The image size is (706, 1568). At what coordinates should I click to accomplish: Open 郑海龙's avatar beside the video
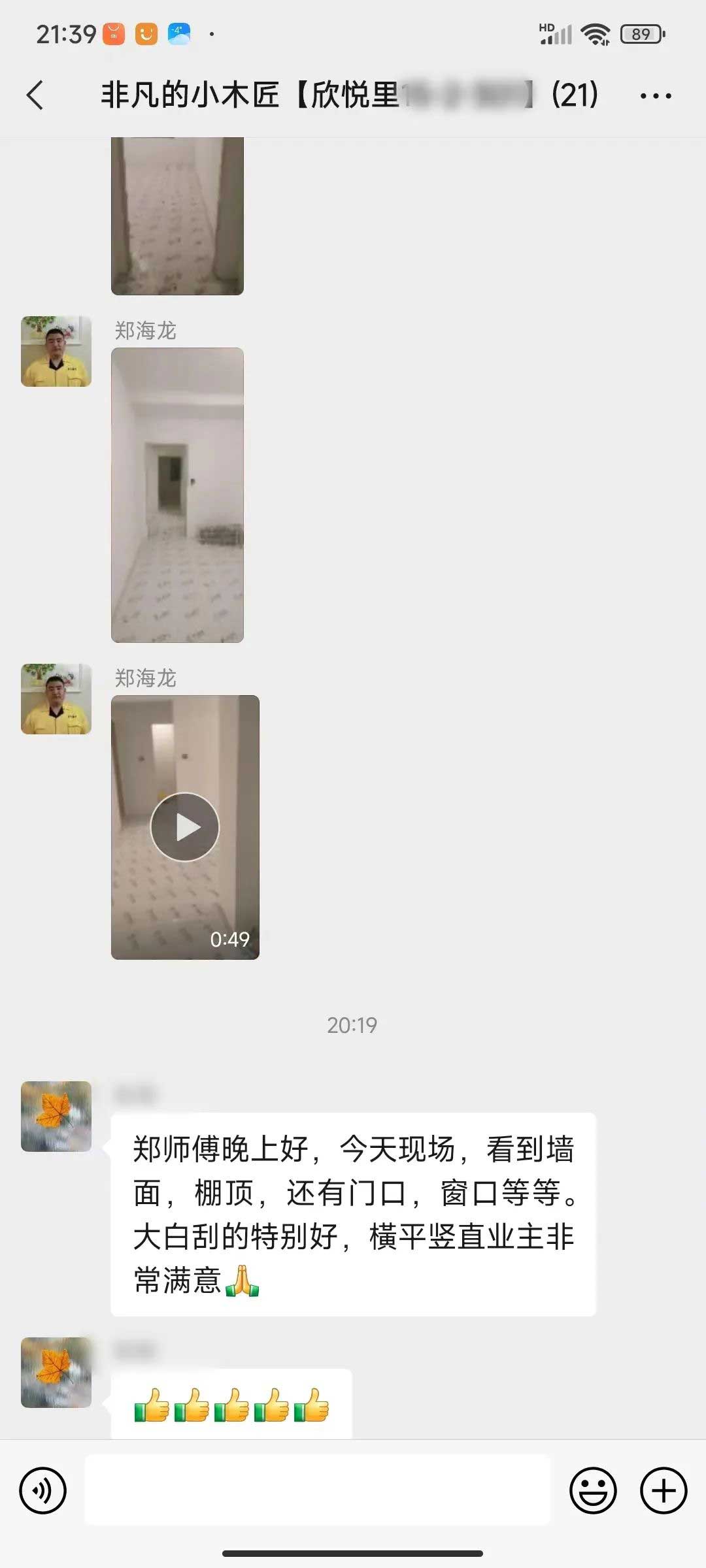click(56, 699)
